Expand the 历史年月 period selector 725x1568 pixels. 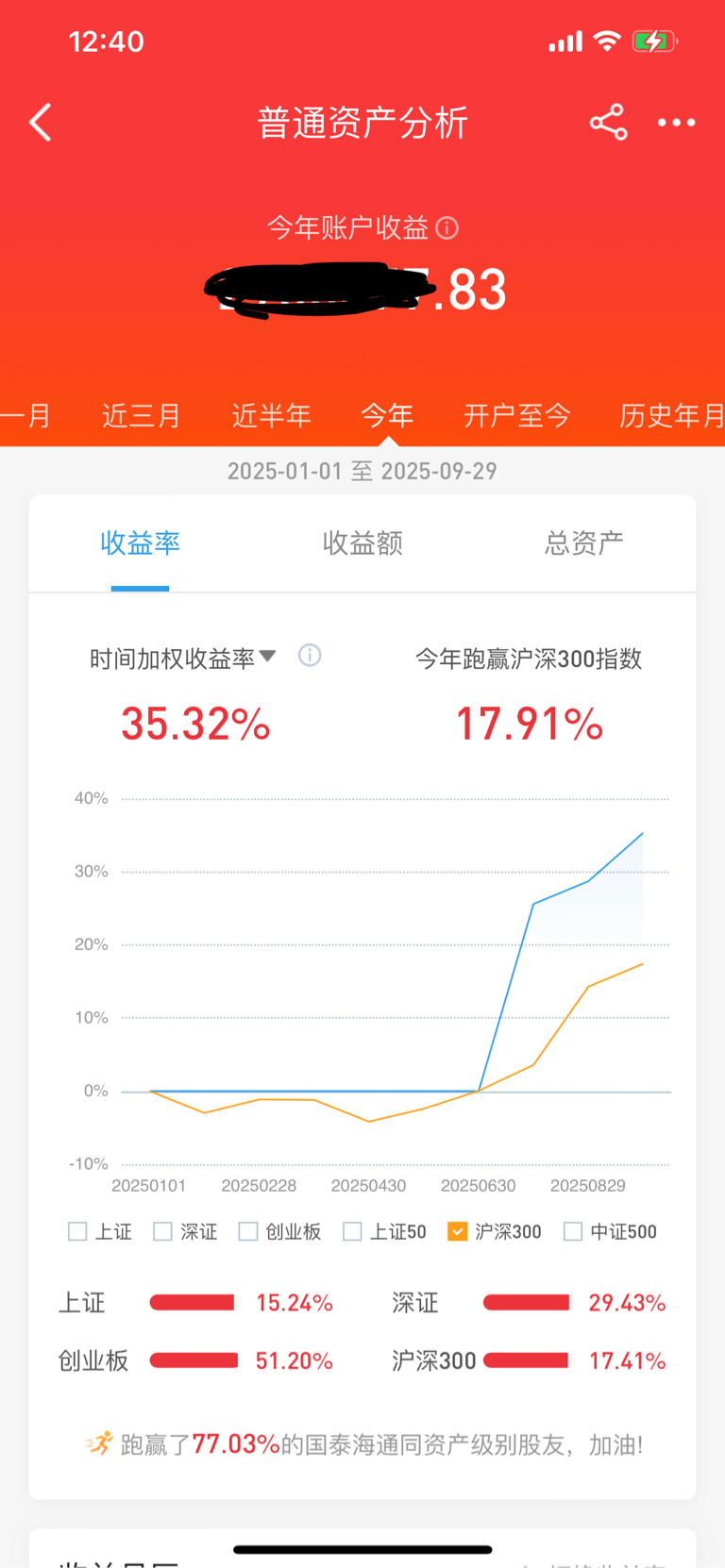pyautogui.click(x=672, y=415)
